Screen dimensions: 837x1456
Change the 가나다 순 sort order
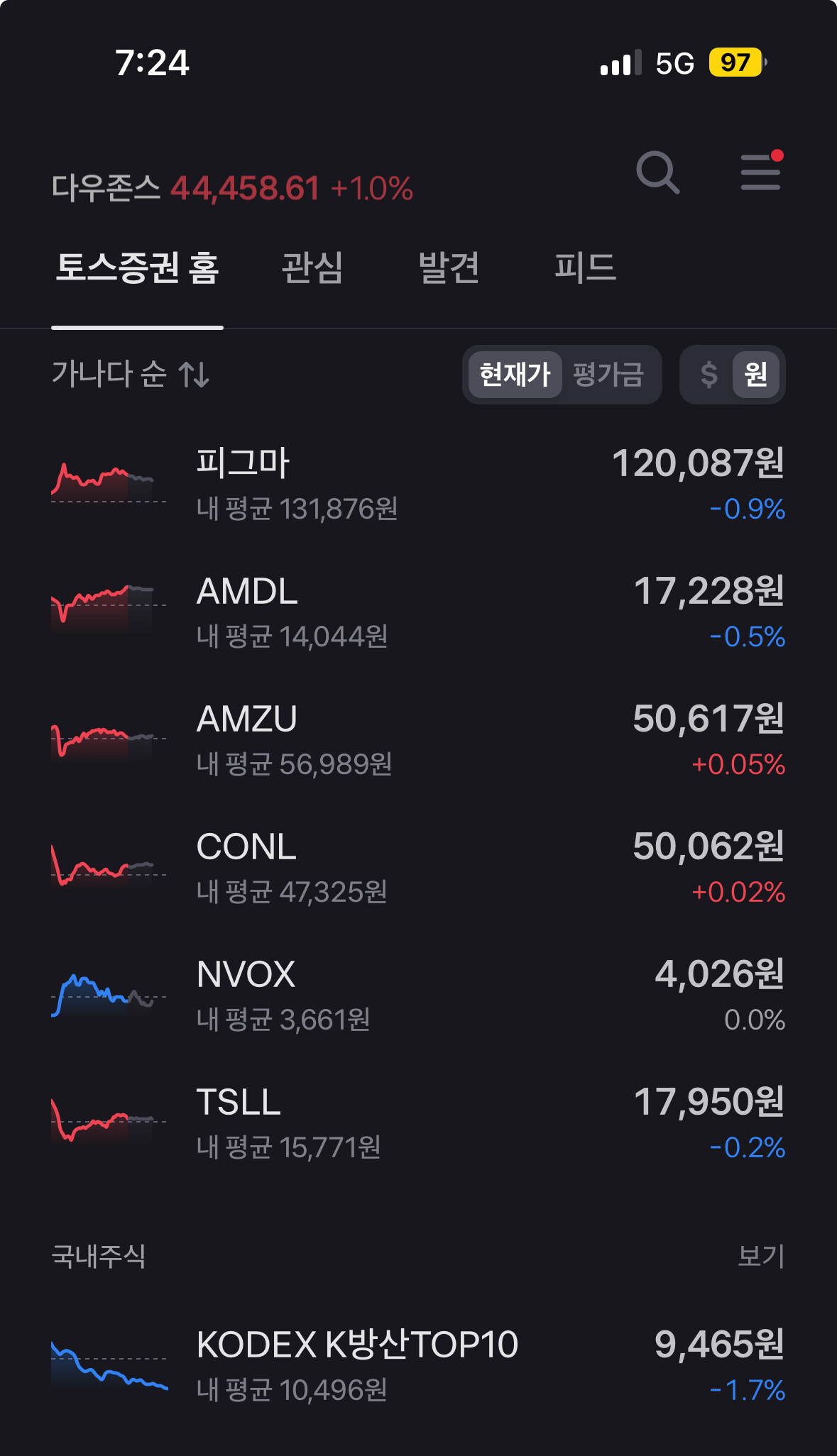coord(131,374)
